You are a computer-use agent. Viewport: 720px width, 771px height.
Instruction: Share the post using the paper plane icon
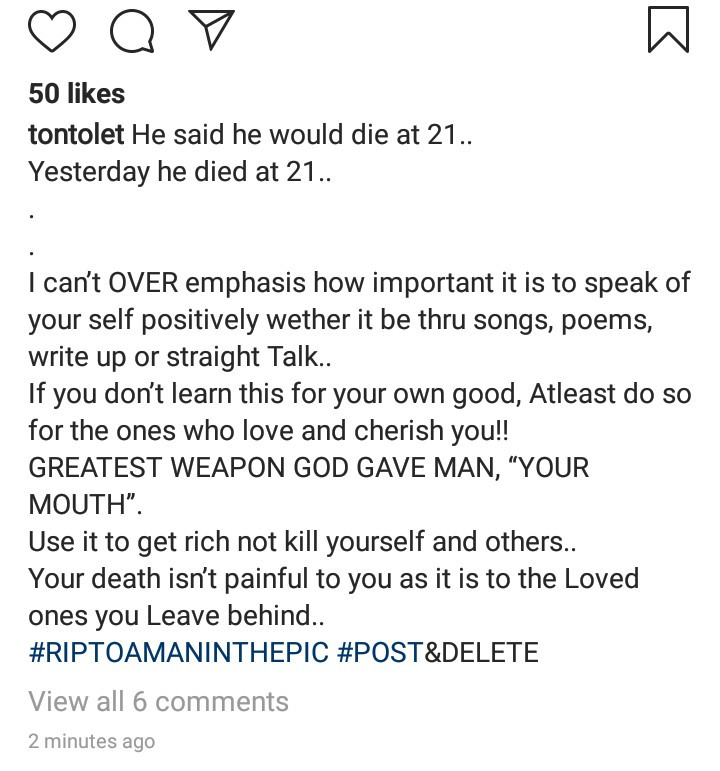tap(211, 30)
